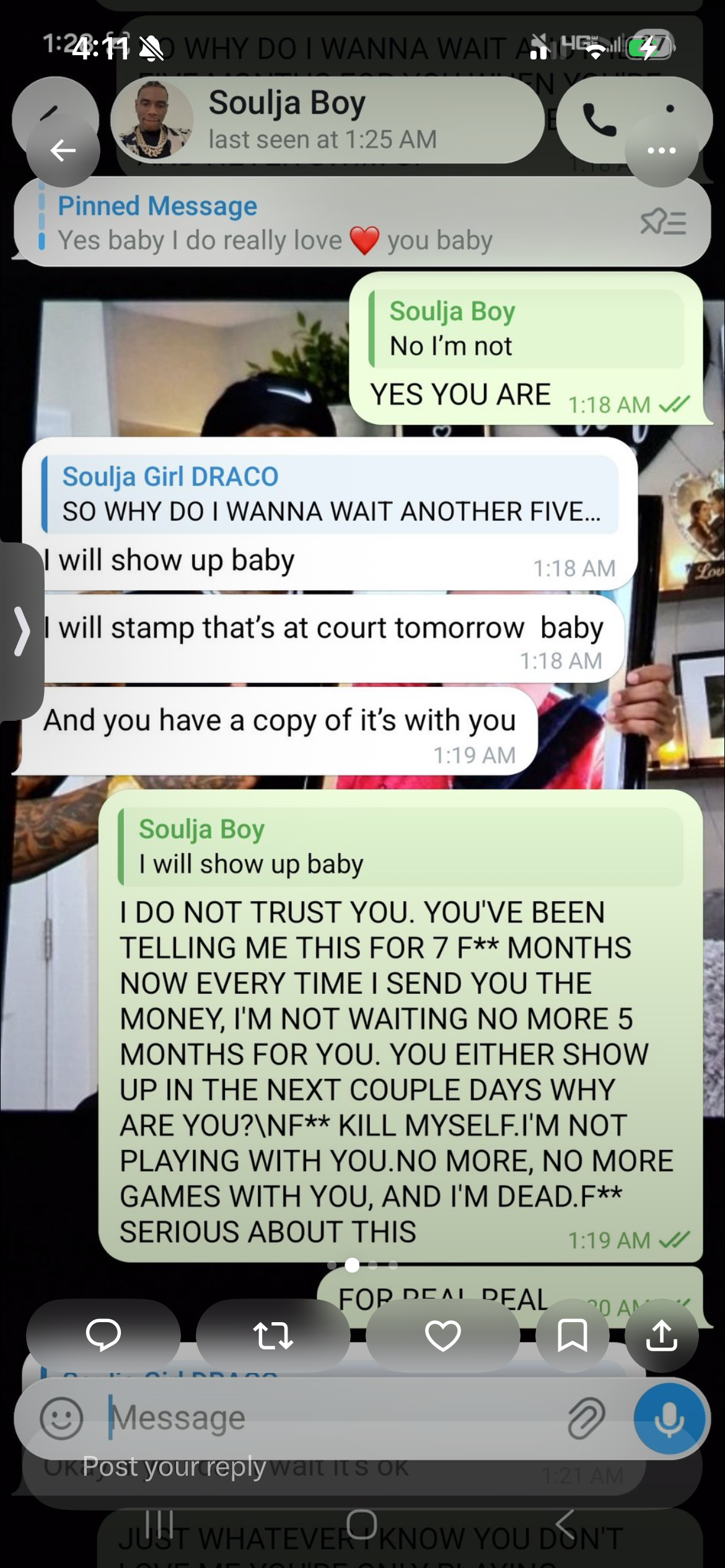The image size is (725, 1568).
Task: Reply to this post via comment icon
Action: coord(103,1335)
